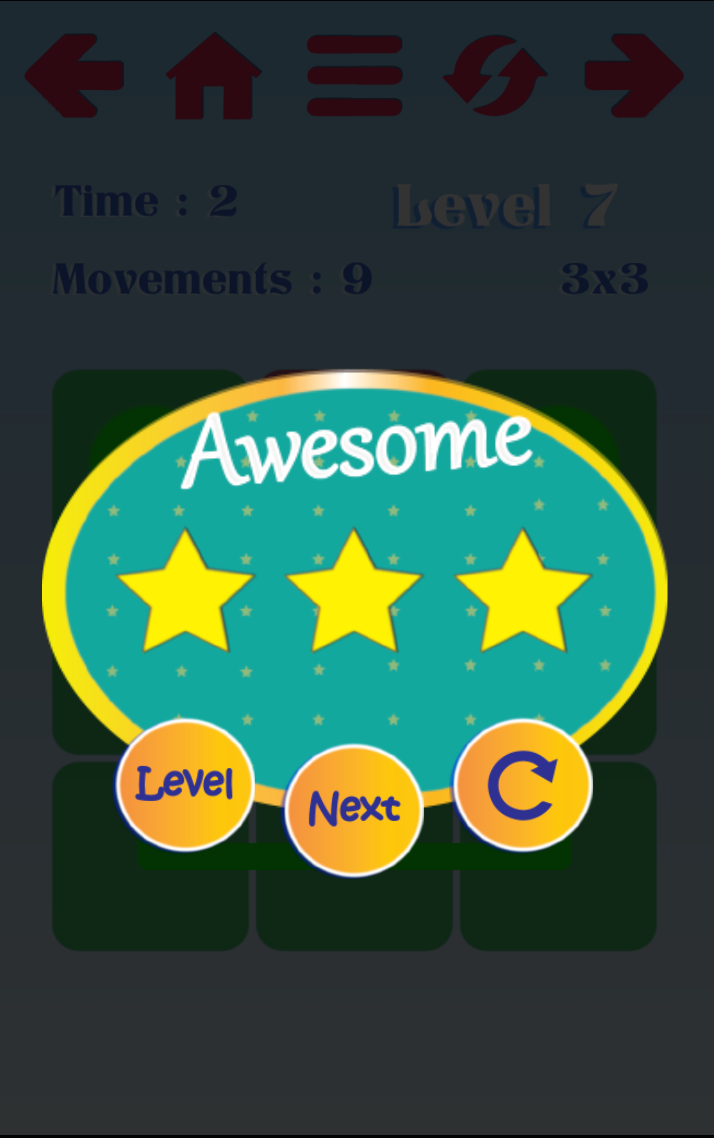Screen dimensions: 714x1138
Task: Tap the Next button
Action: point(354,809)
